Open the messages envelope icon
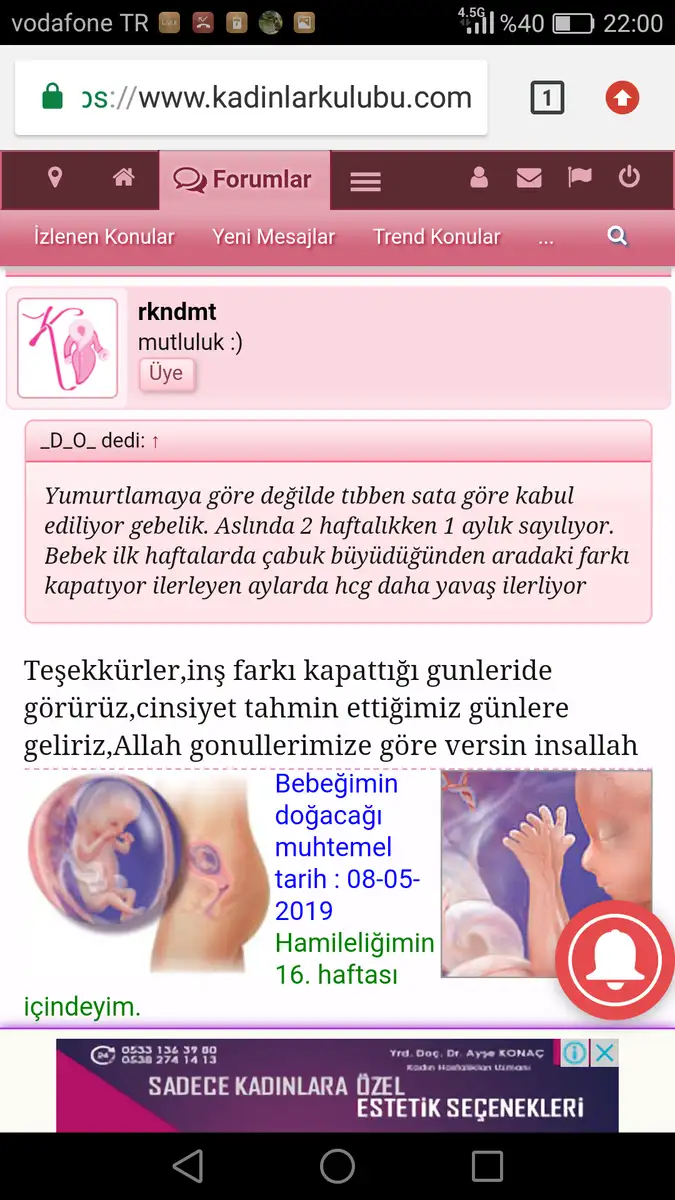 click(529, 178)
